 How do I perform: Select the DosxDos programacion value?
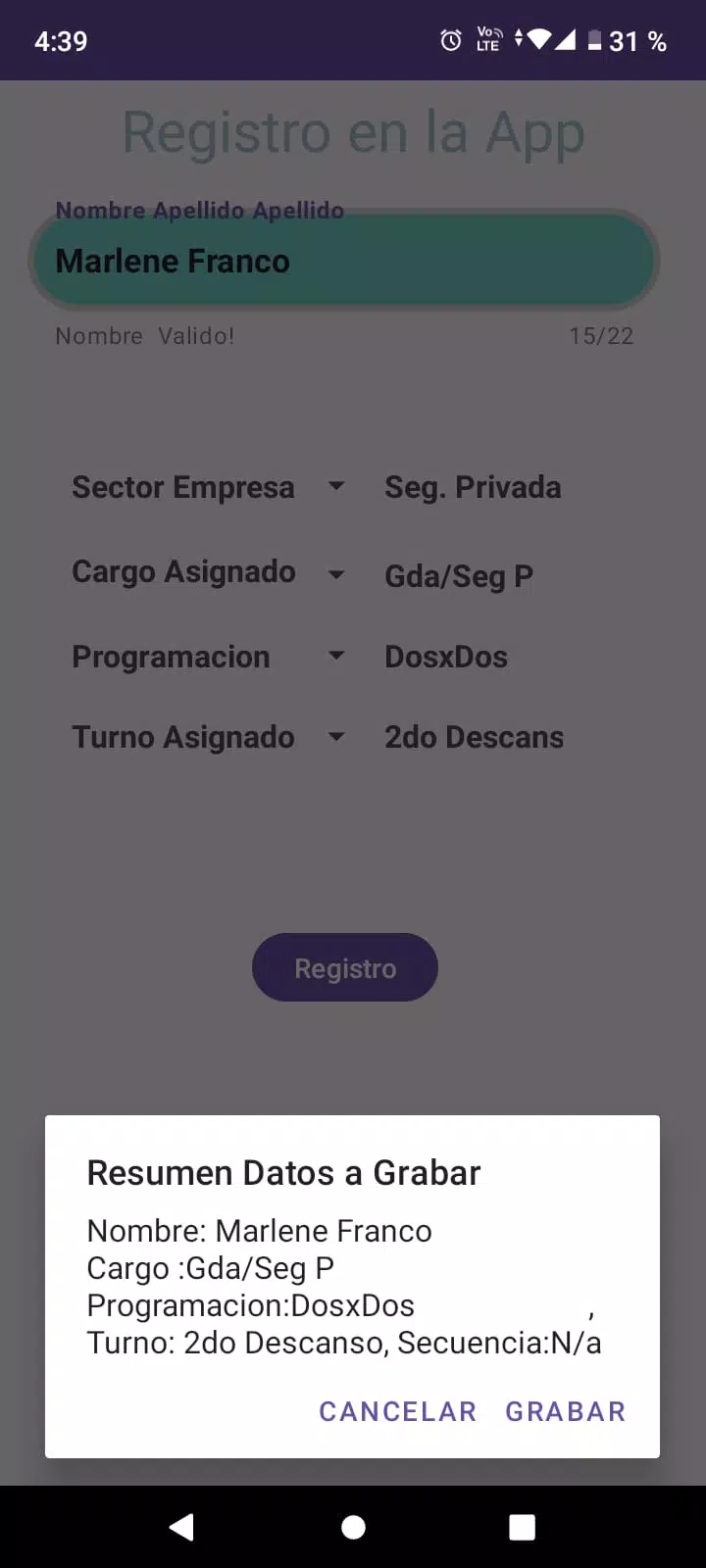point(446,656)
